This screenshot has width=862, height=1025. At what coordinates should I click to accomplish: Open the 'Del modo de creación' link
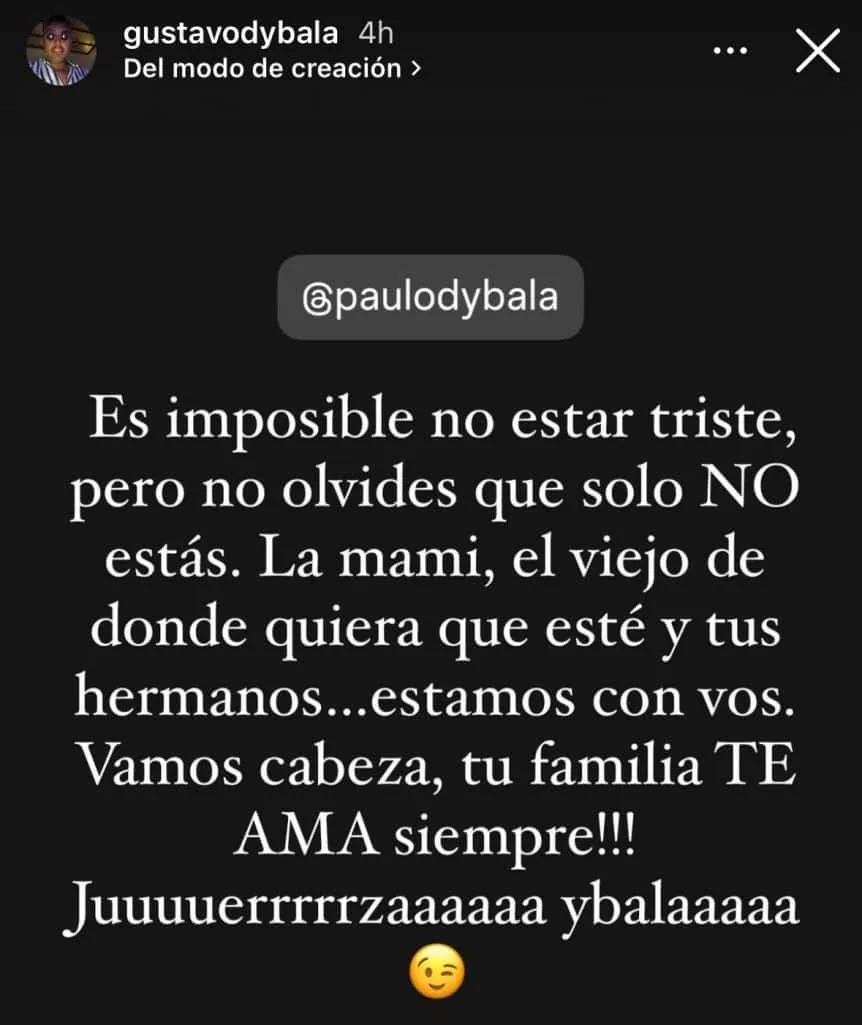pos(270,69)
